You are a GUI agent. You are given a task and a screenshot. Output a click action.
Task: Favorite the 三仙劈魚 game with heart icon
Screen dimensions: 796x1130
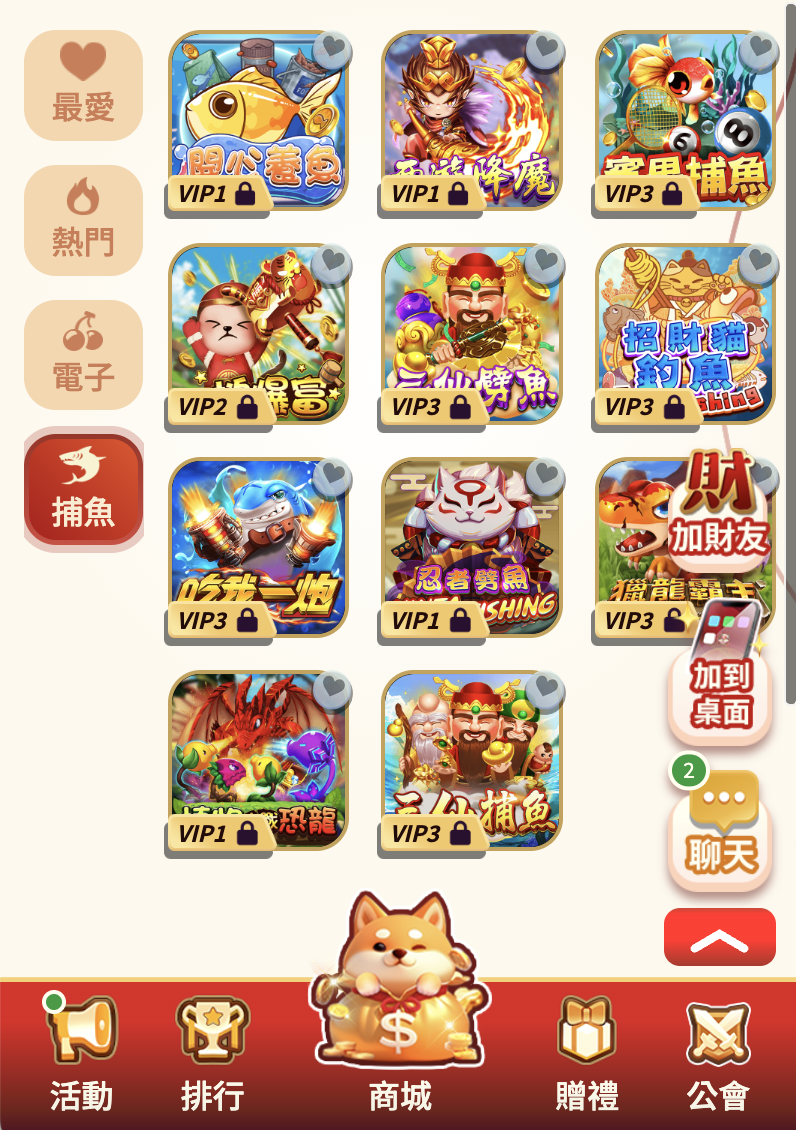[545, 263]
